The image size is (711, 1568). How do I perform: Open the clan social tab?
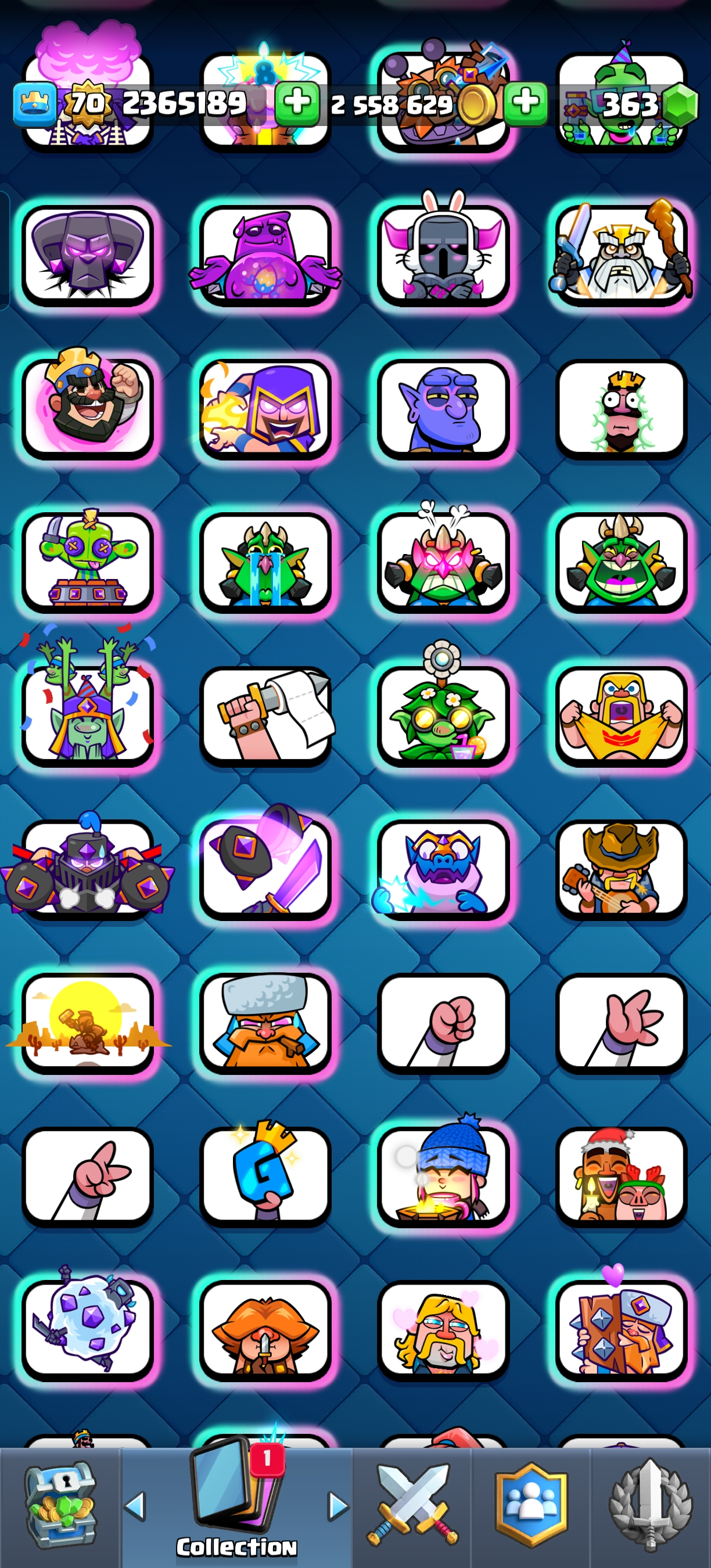(x=532, y=1505)
